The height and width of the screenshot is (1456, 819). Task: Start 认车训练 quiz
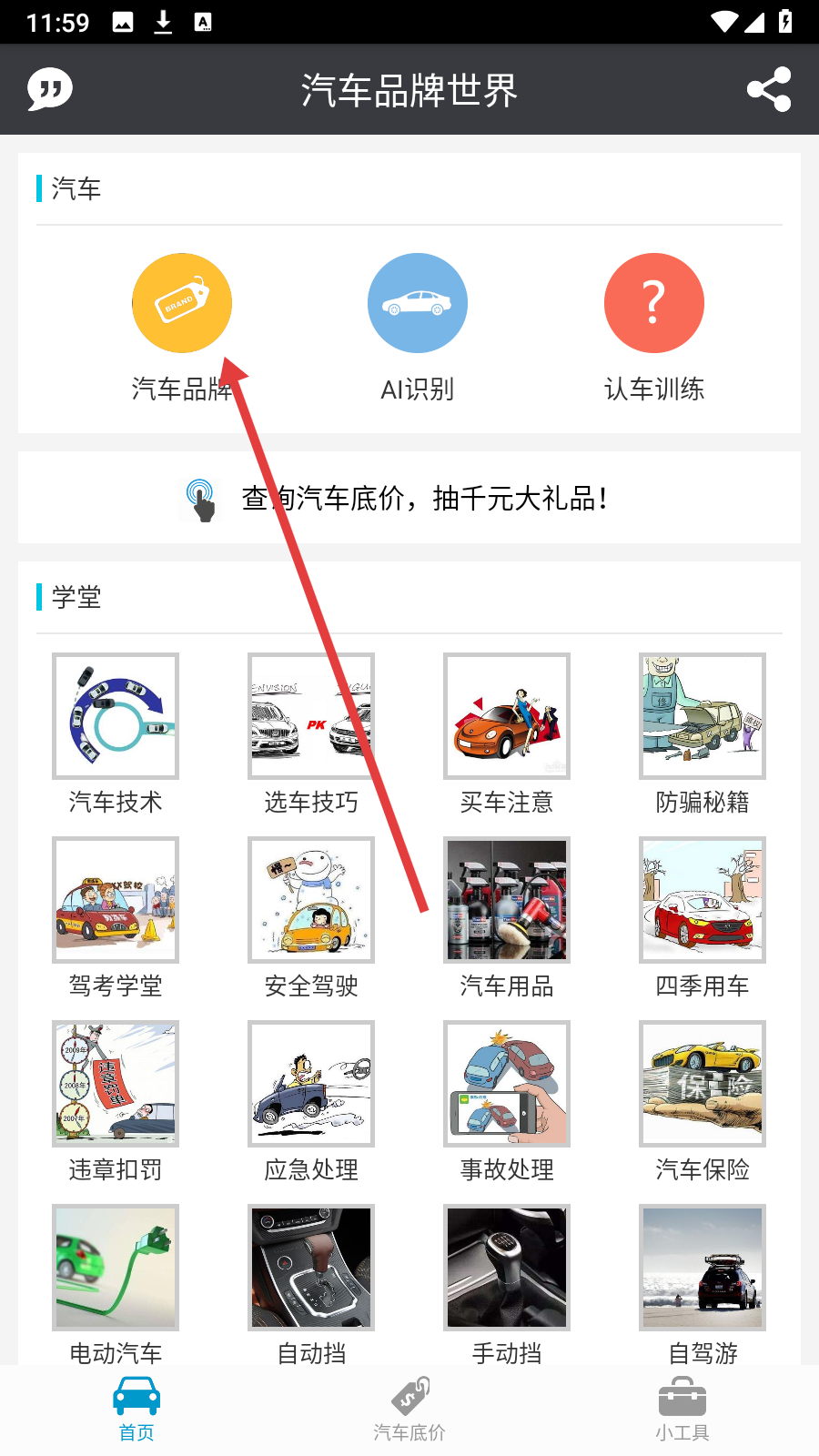(653, 304)
